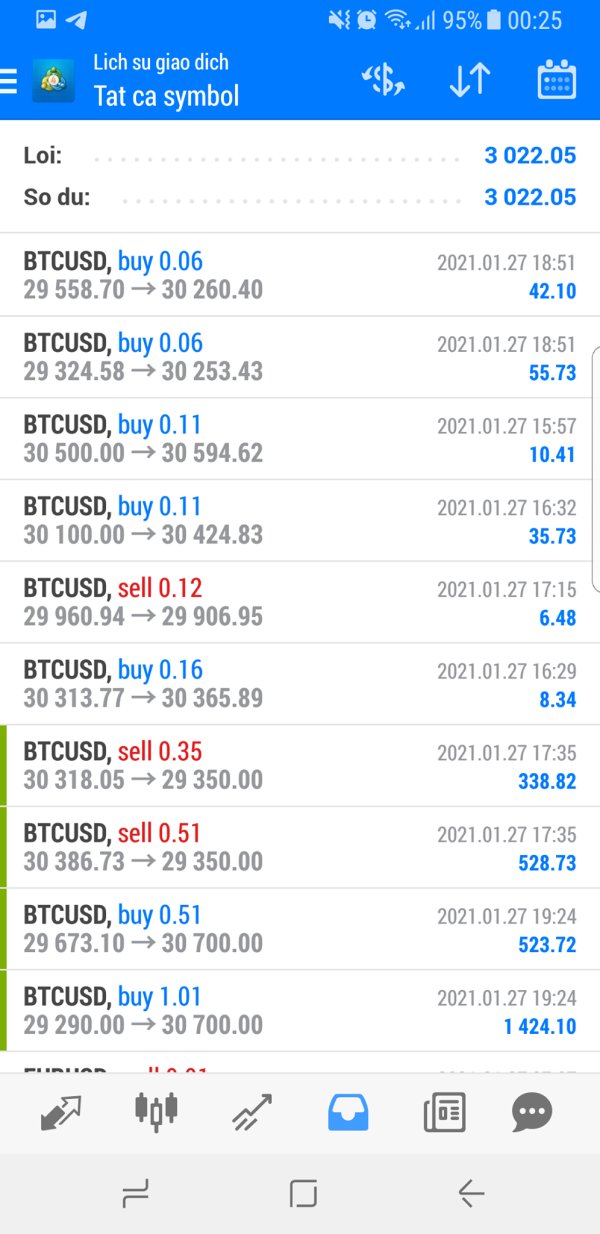The image size is (600, 1234).
Task: Open the symbol filter currency icon
Action: [382, 80]
